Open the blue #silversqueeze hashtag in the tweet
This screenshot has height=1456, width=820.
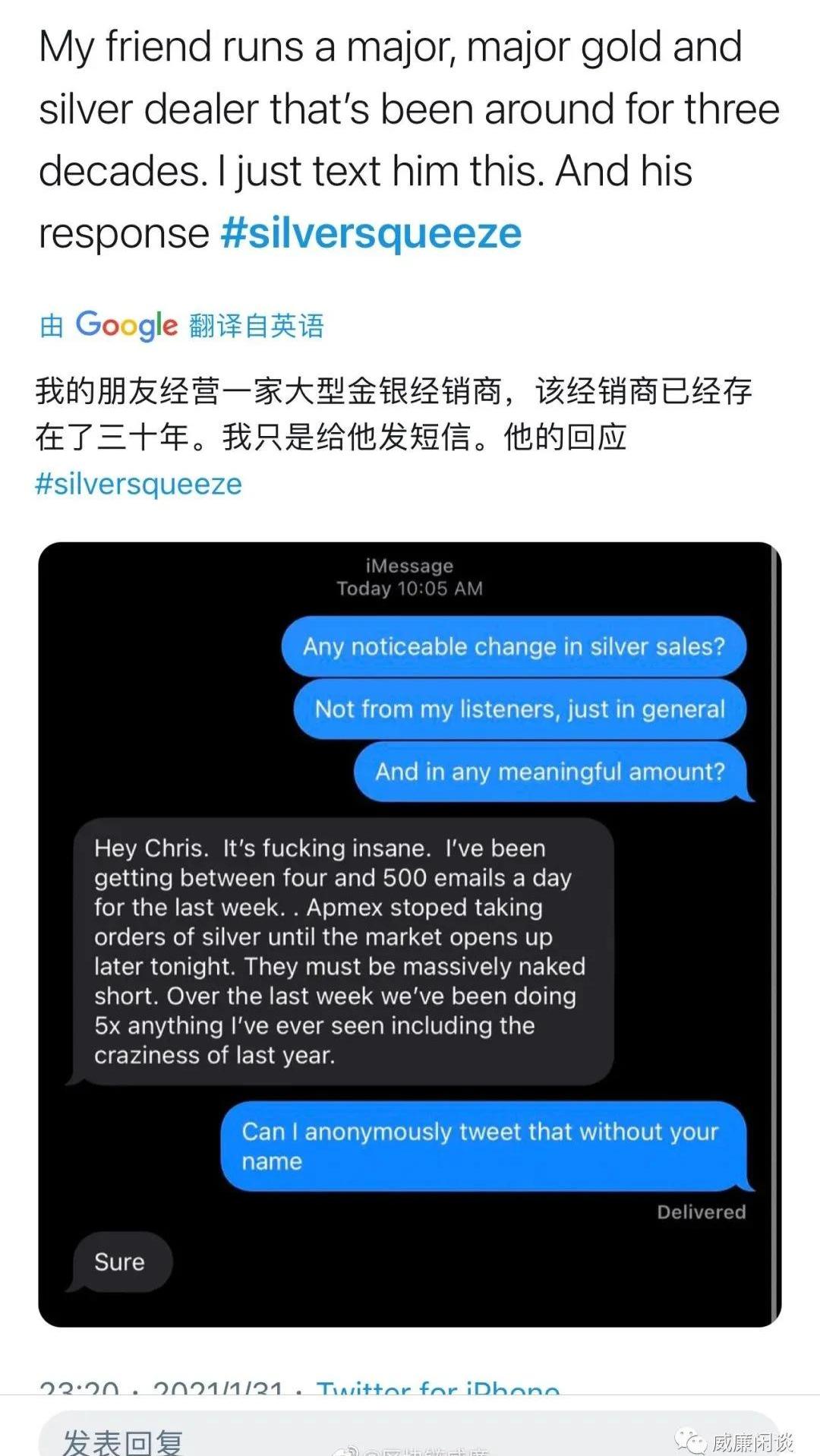(x=371, y=233)
